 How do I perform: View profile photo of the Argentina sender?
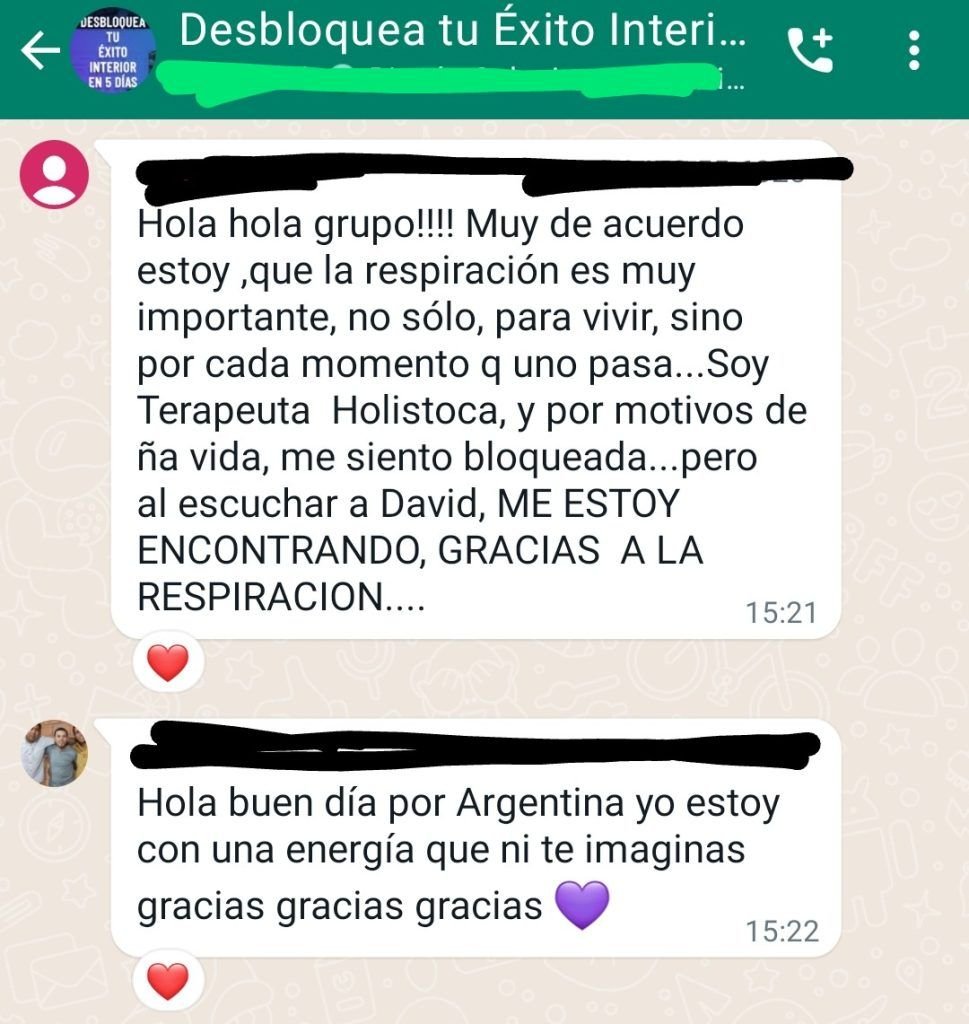pos(55,752)
